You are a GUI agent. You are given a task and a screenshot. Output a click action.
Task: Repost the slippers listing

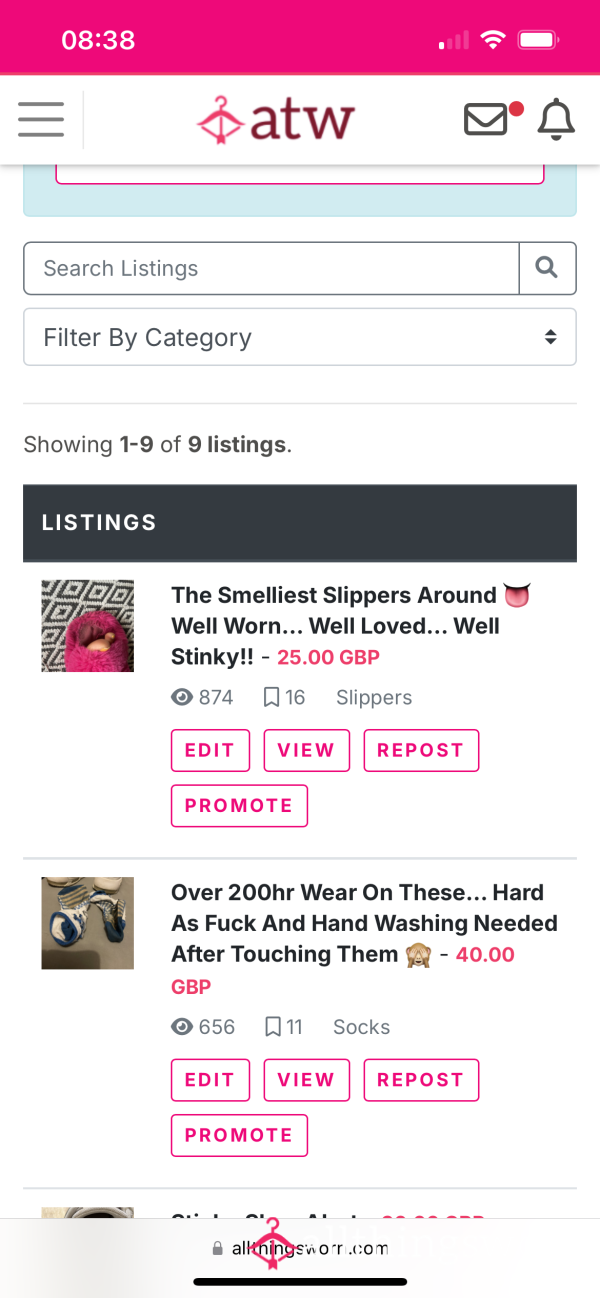point(421,750)
